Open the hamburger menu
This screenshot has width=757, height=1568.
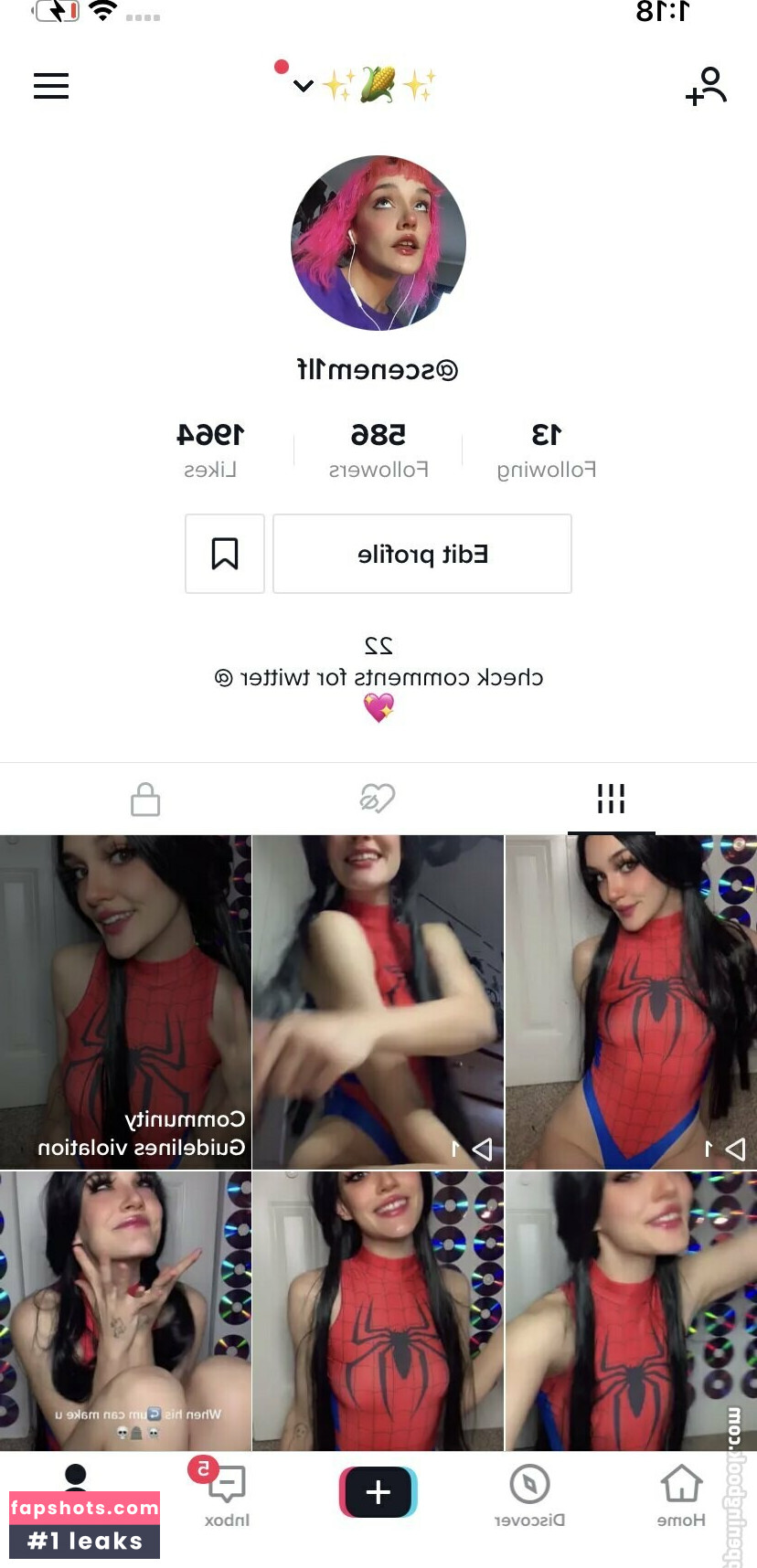51,86
